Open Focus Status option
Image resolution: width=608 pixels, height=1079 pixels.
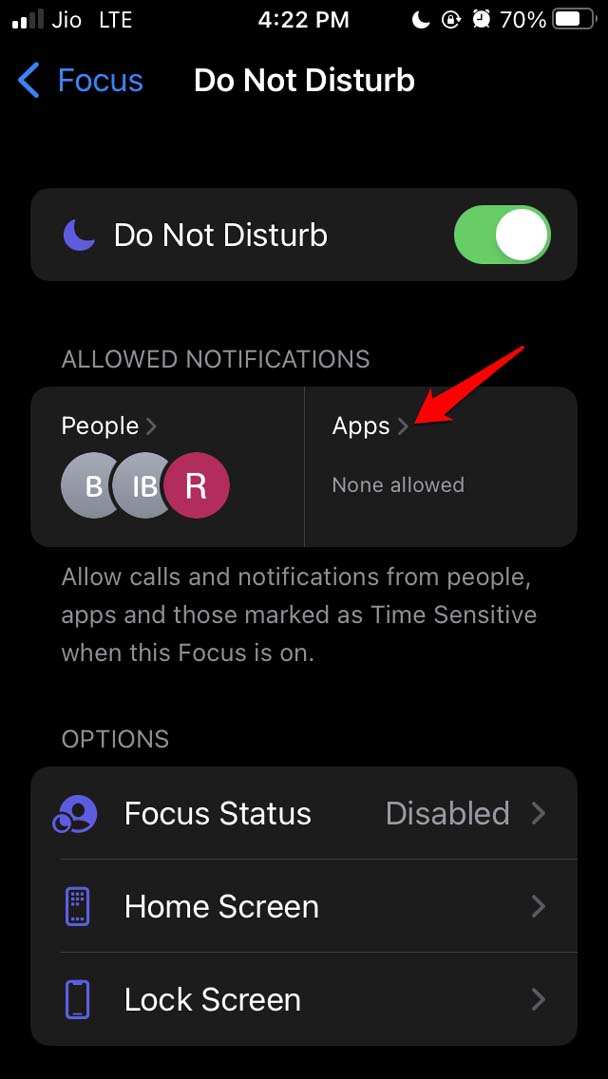(x=304, y=813)
